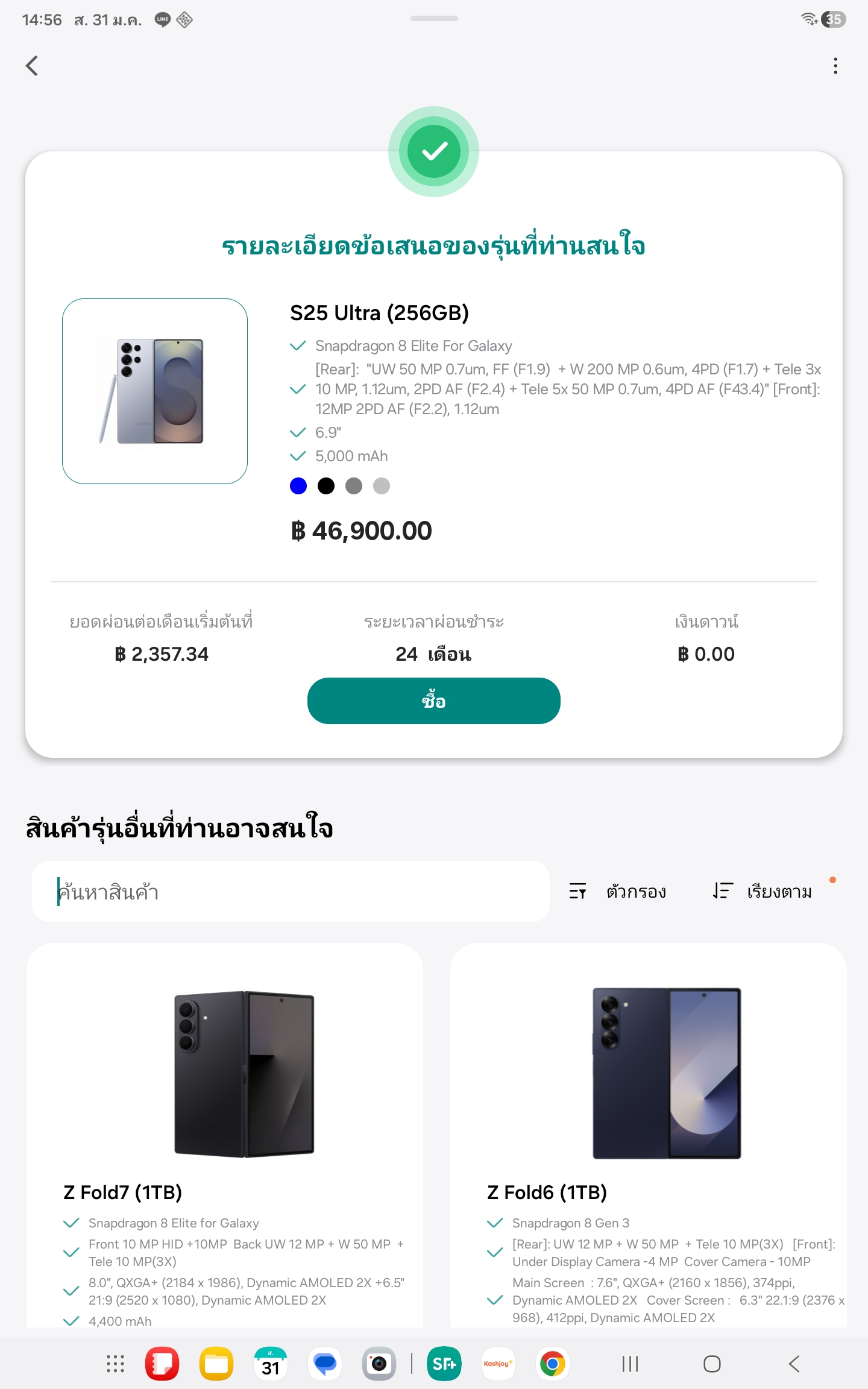Open the S25 Ultra product image
868x1389 pixels.
click(x=155, y=391)
